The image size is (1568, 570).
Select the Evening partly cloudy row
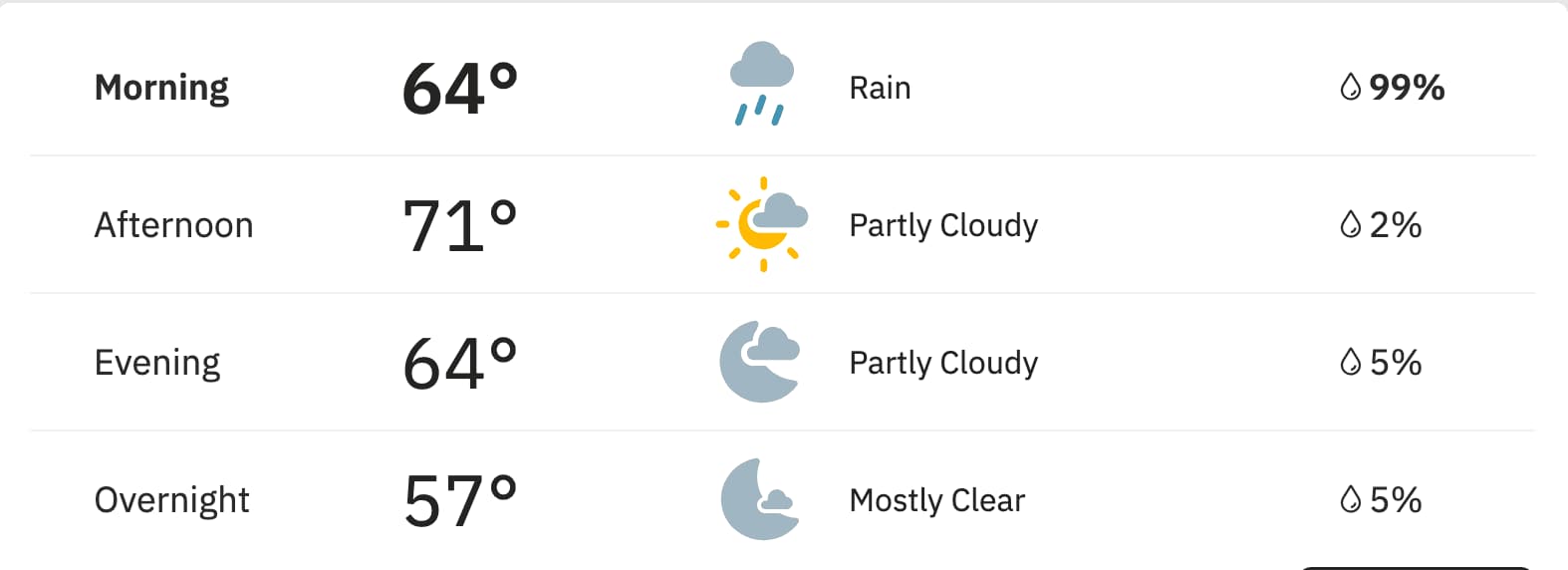pos(782,363)
